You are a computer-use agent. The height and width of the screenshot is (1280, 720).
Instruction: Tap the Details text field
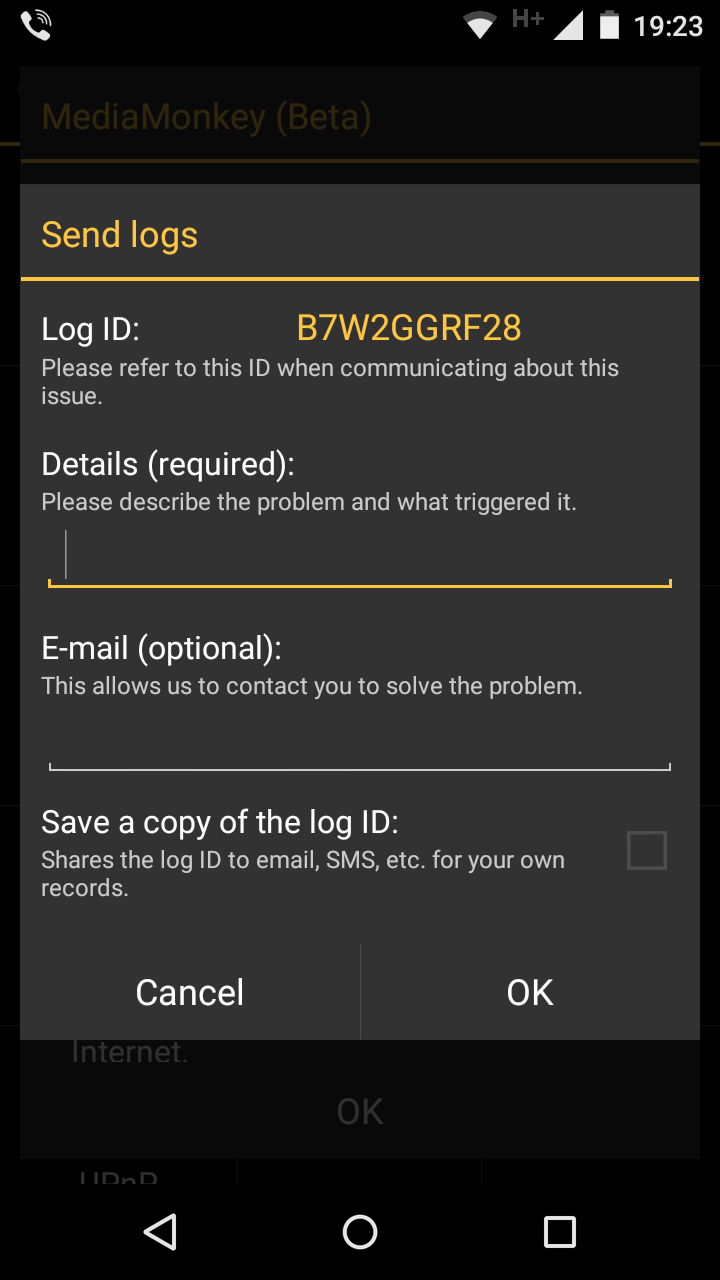click(x=360, y=556)
